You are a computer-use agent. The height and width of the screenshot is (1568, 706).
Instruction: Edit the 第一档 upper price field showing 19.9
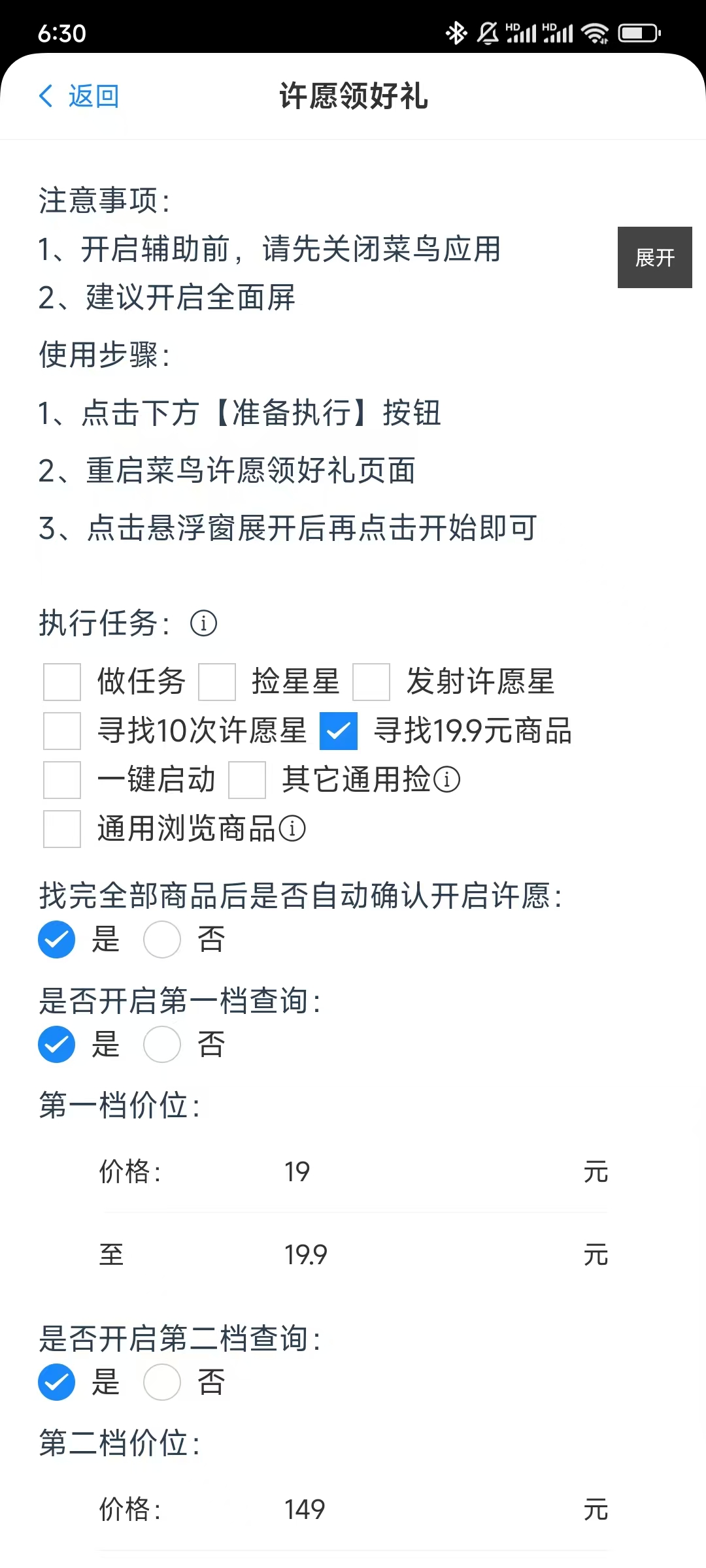[418, 1254]
